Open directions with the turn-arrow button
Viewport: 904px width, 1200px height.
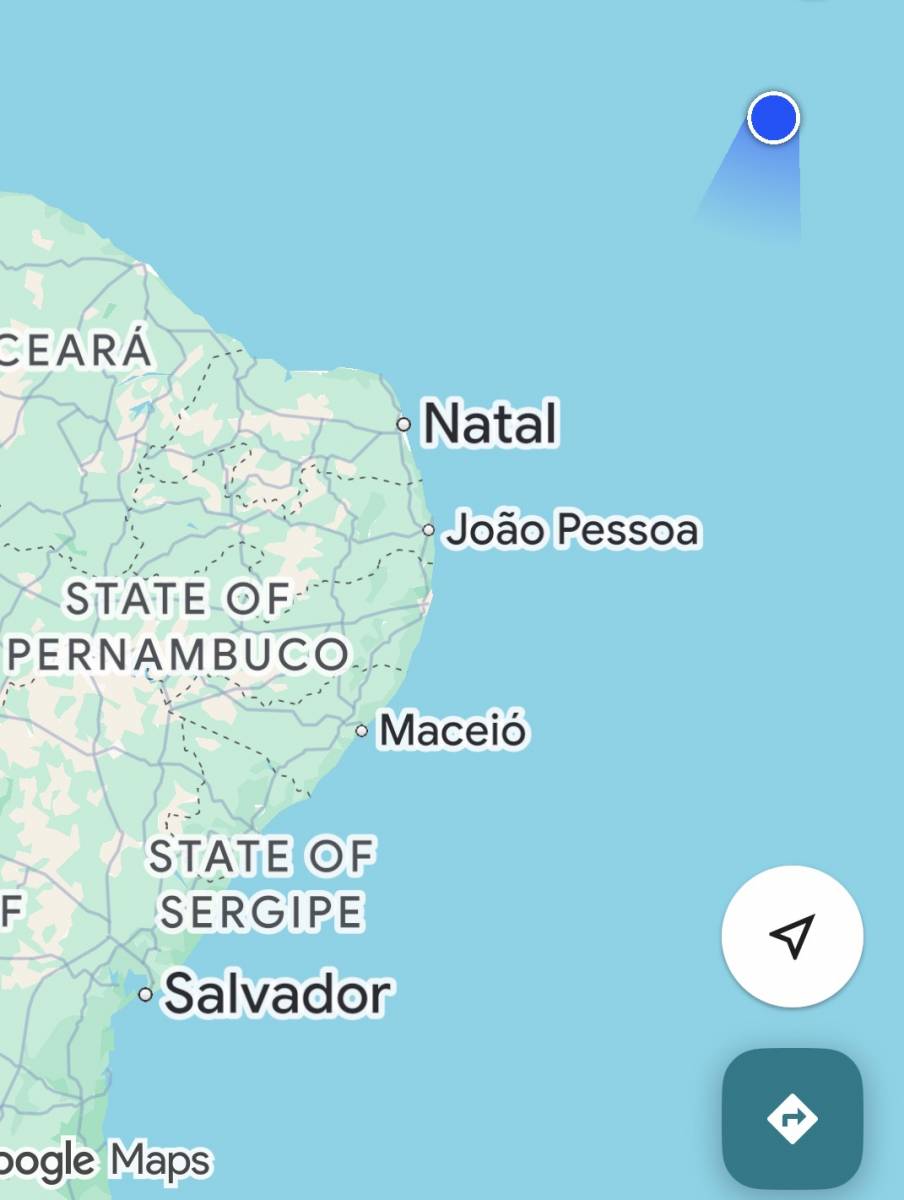pos(792,1118)
